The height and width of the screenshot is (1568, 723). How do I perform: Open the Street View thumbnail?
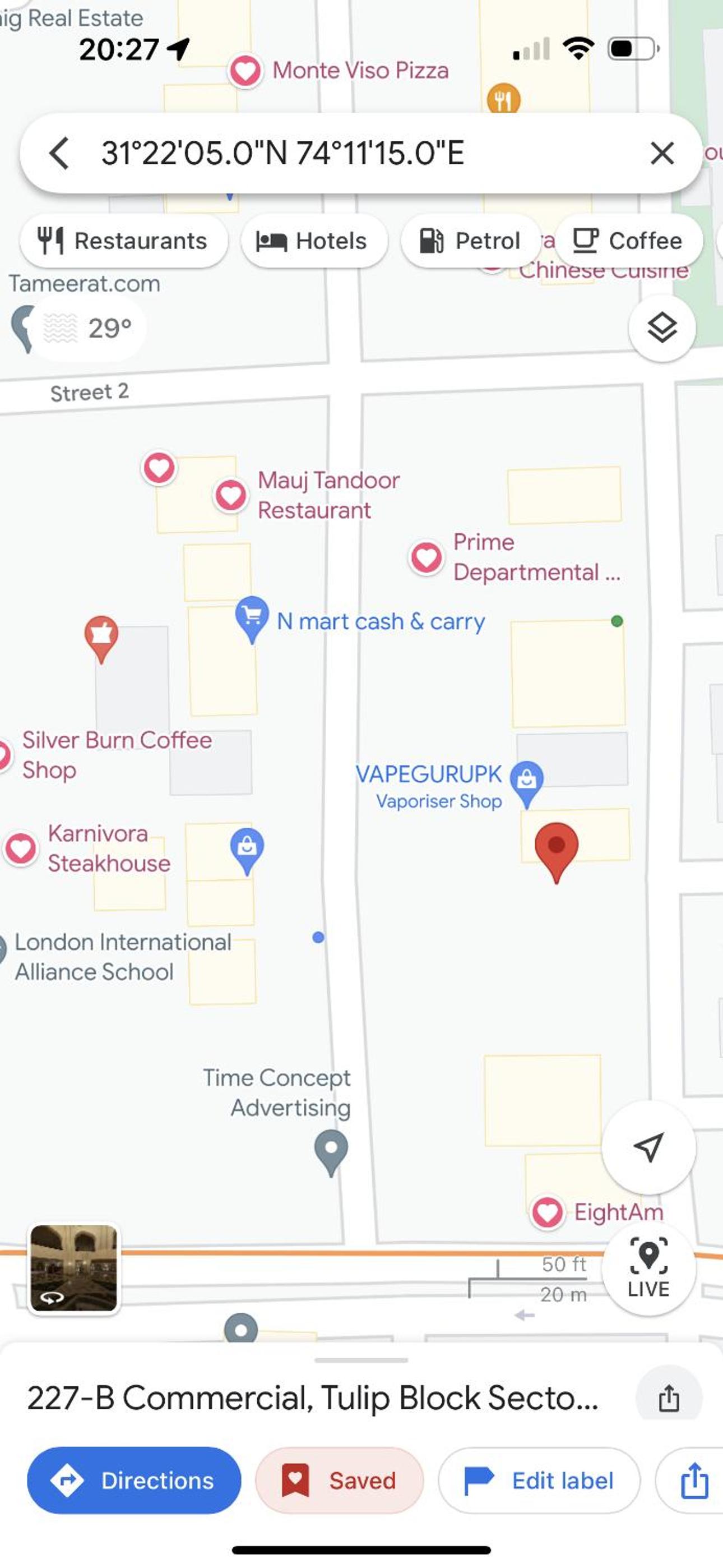pos(73,1269)
